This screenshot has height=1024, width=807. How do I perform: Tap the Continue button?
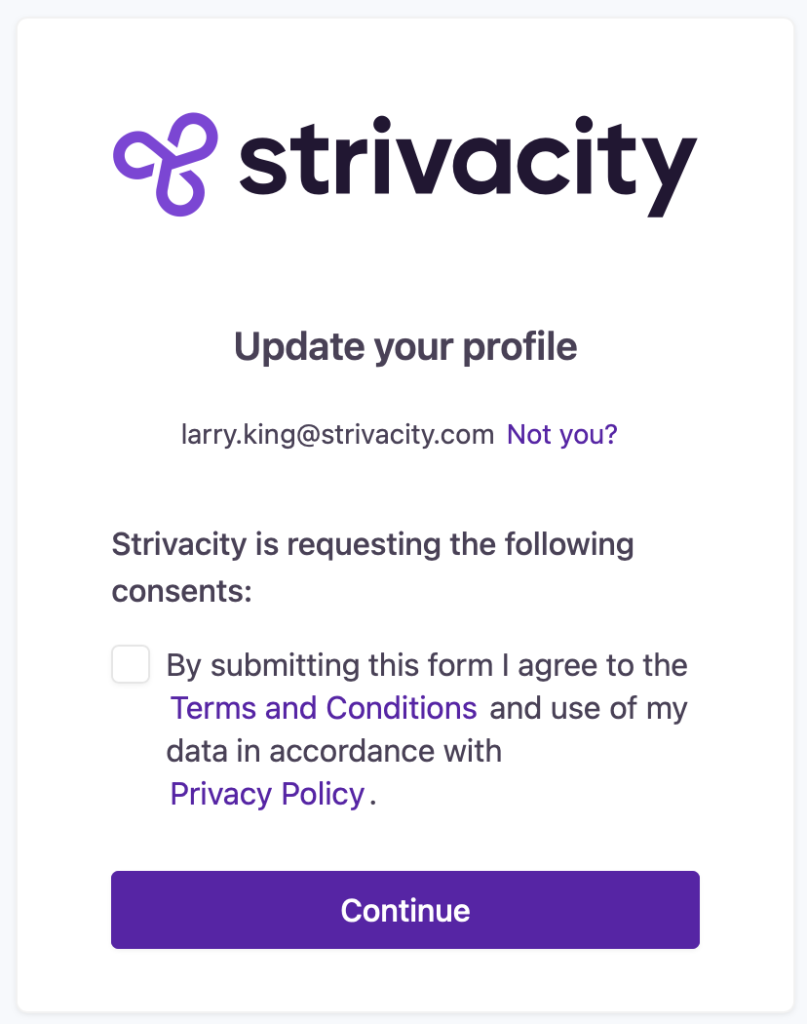click(405, 910)
